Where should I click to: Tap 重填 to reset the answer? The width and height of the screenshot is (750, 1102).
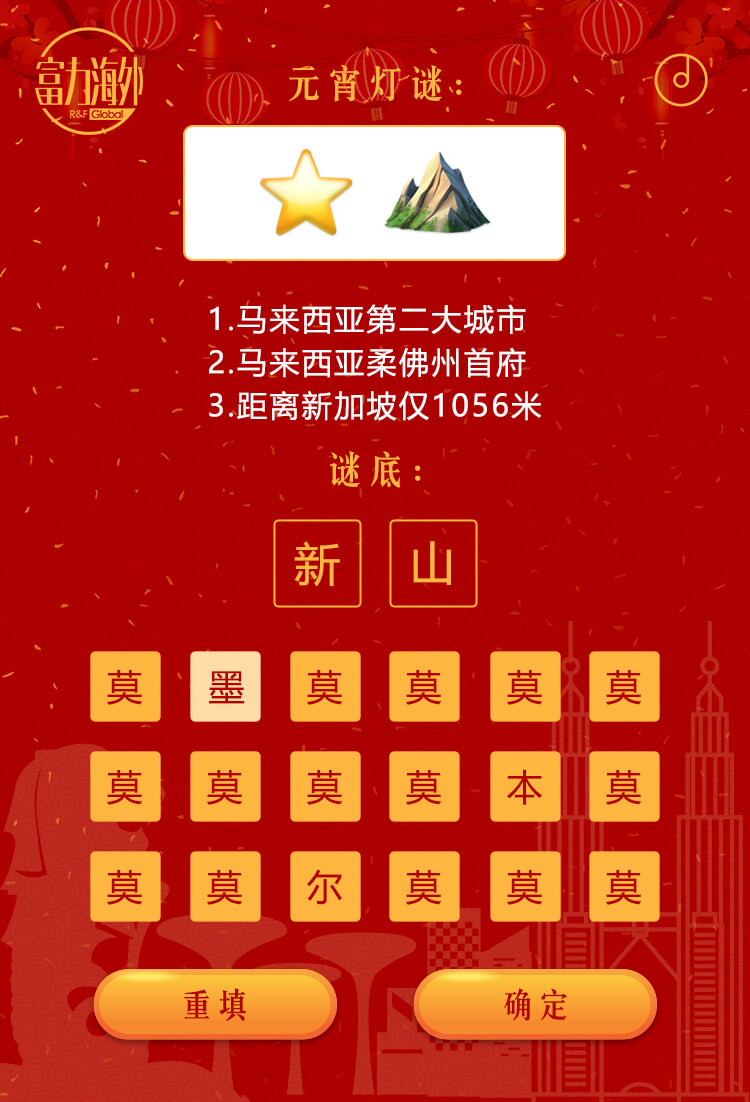point(215,1005)
